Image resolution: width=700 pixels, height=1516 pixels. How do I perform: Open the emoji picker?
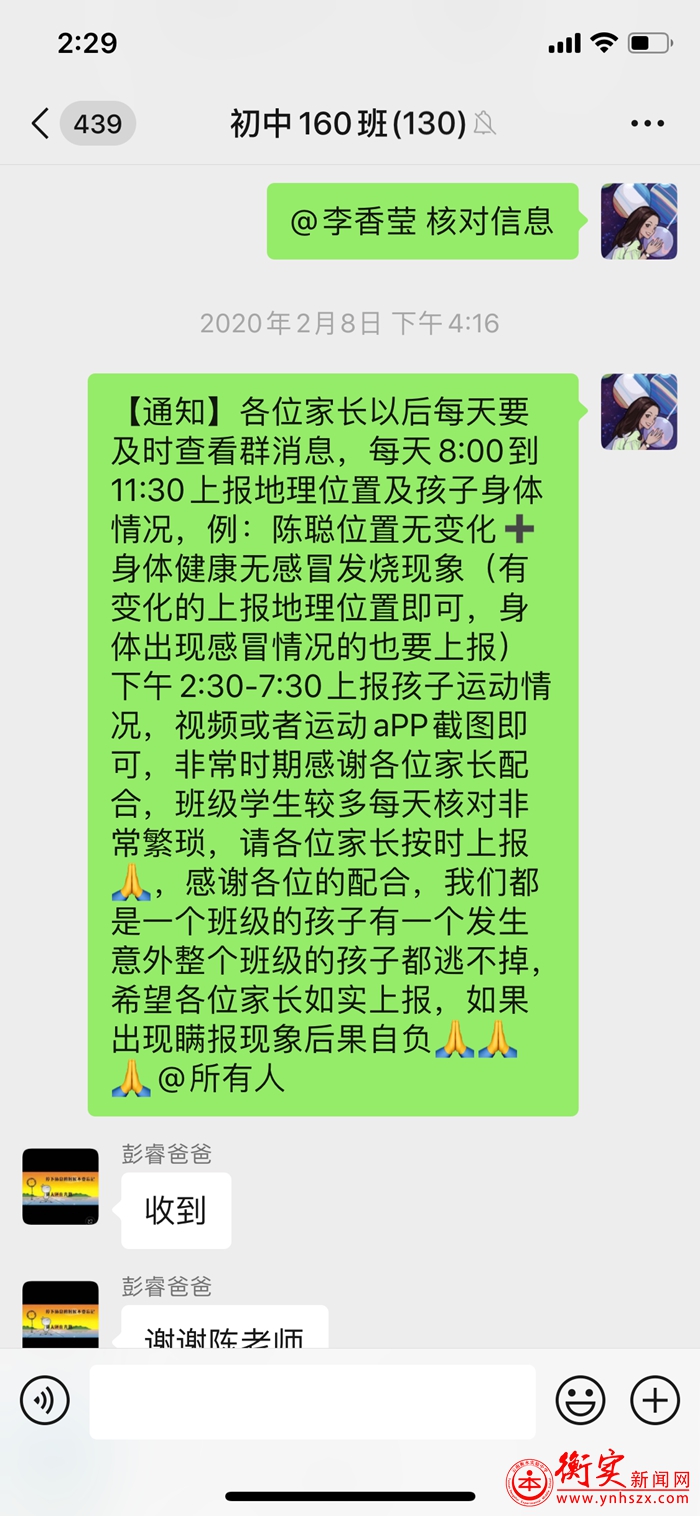pyautogui.click(x=580, y=1400)
